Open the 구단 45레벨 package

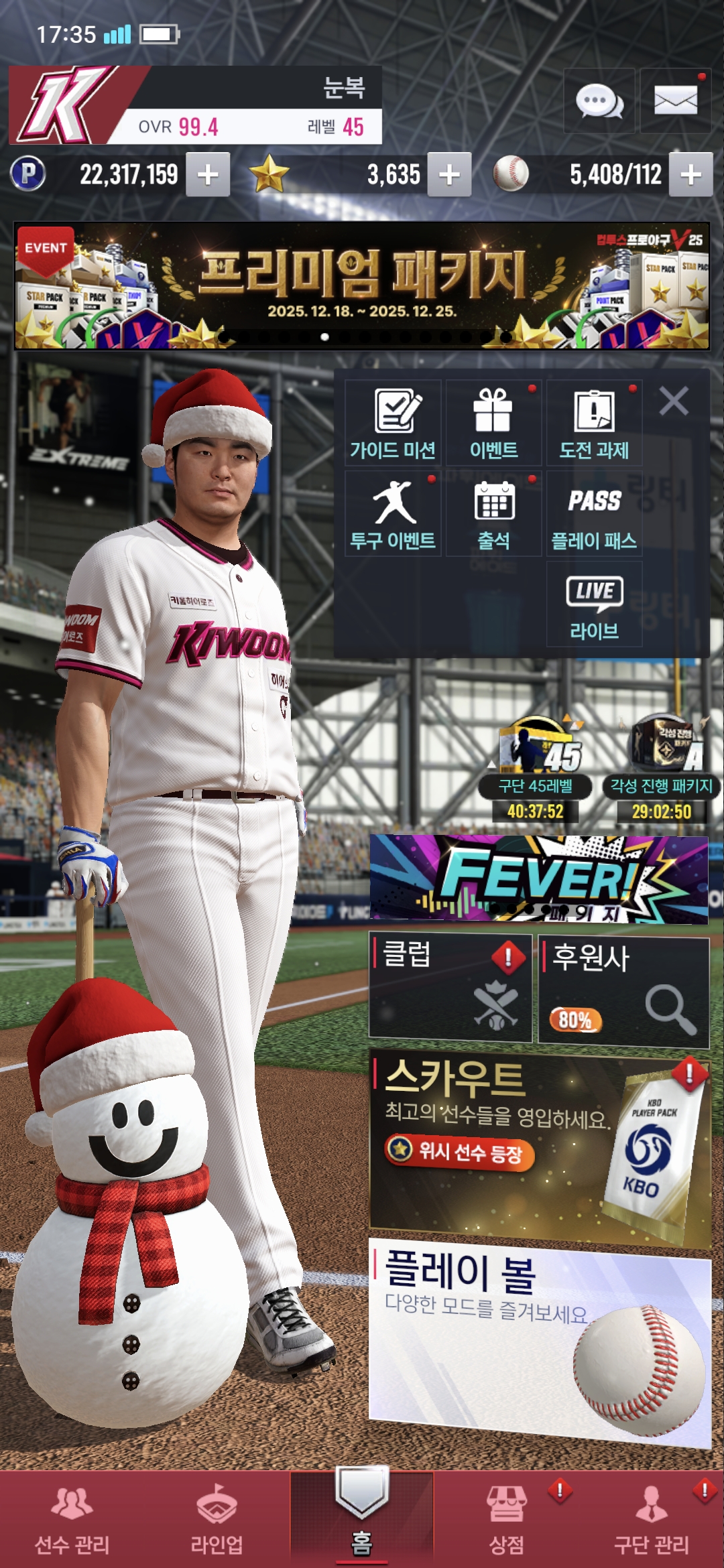pyautogui.click(x=536, y=769)
